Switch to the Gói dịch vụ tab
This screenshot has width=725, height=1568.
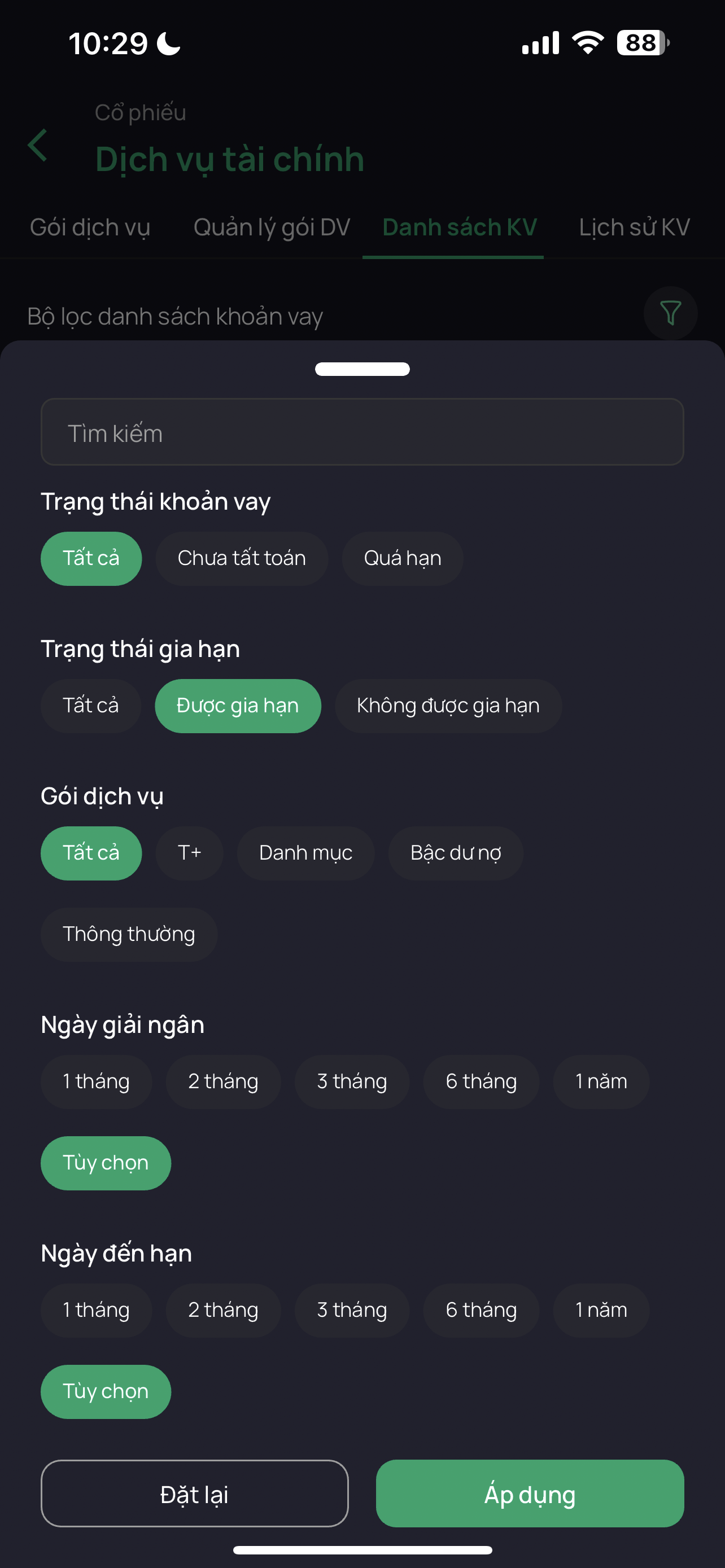pos(90,227)
